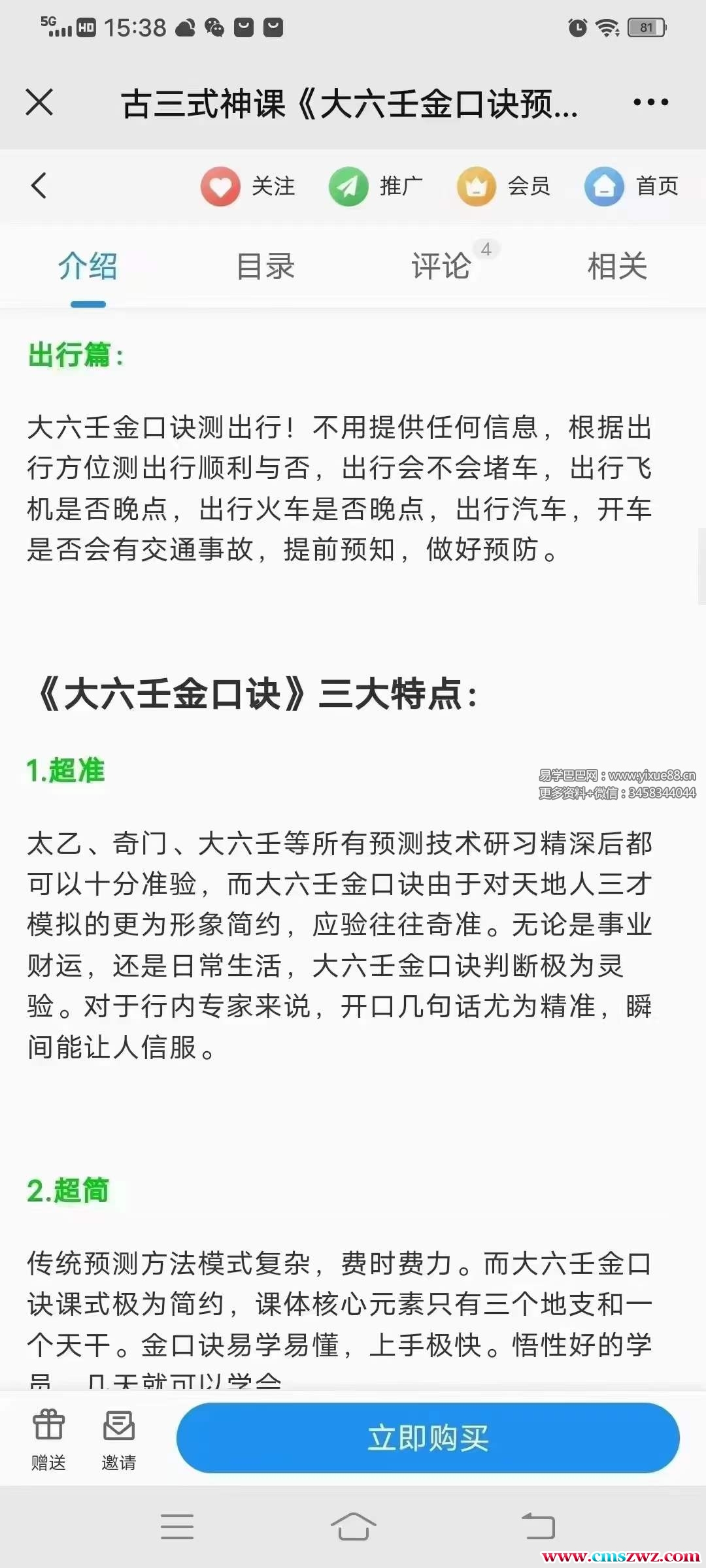
Task: Tap 关注 to follow this channel
Action: pyautogui.click(x=248, y=186)
